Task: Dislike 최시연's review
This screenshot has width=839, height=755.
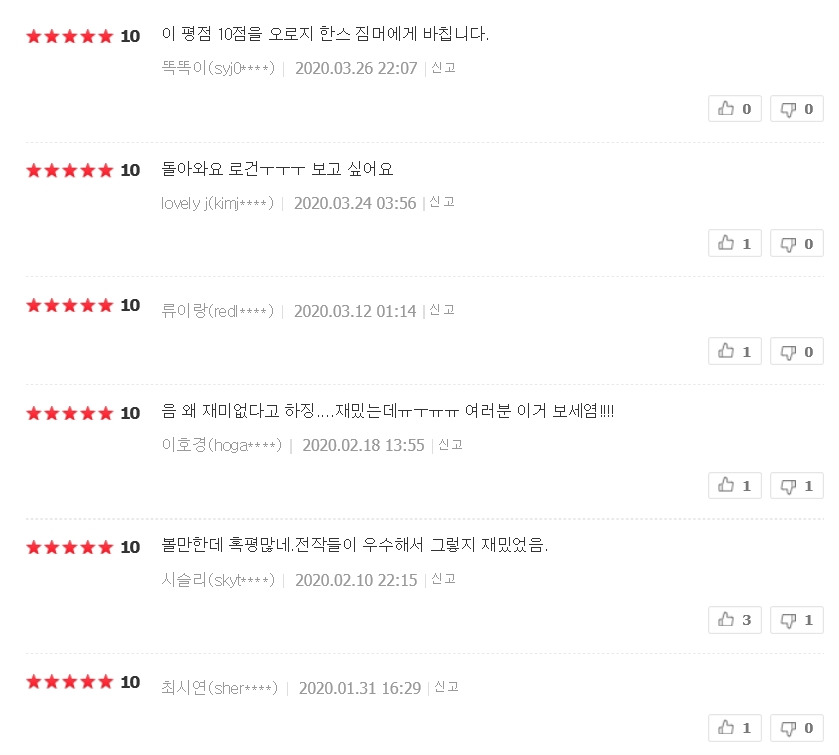Action: [796, 728]
